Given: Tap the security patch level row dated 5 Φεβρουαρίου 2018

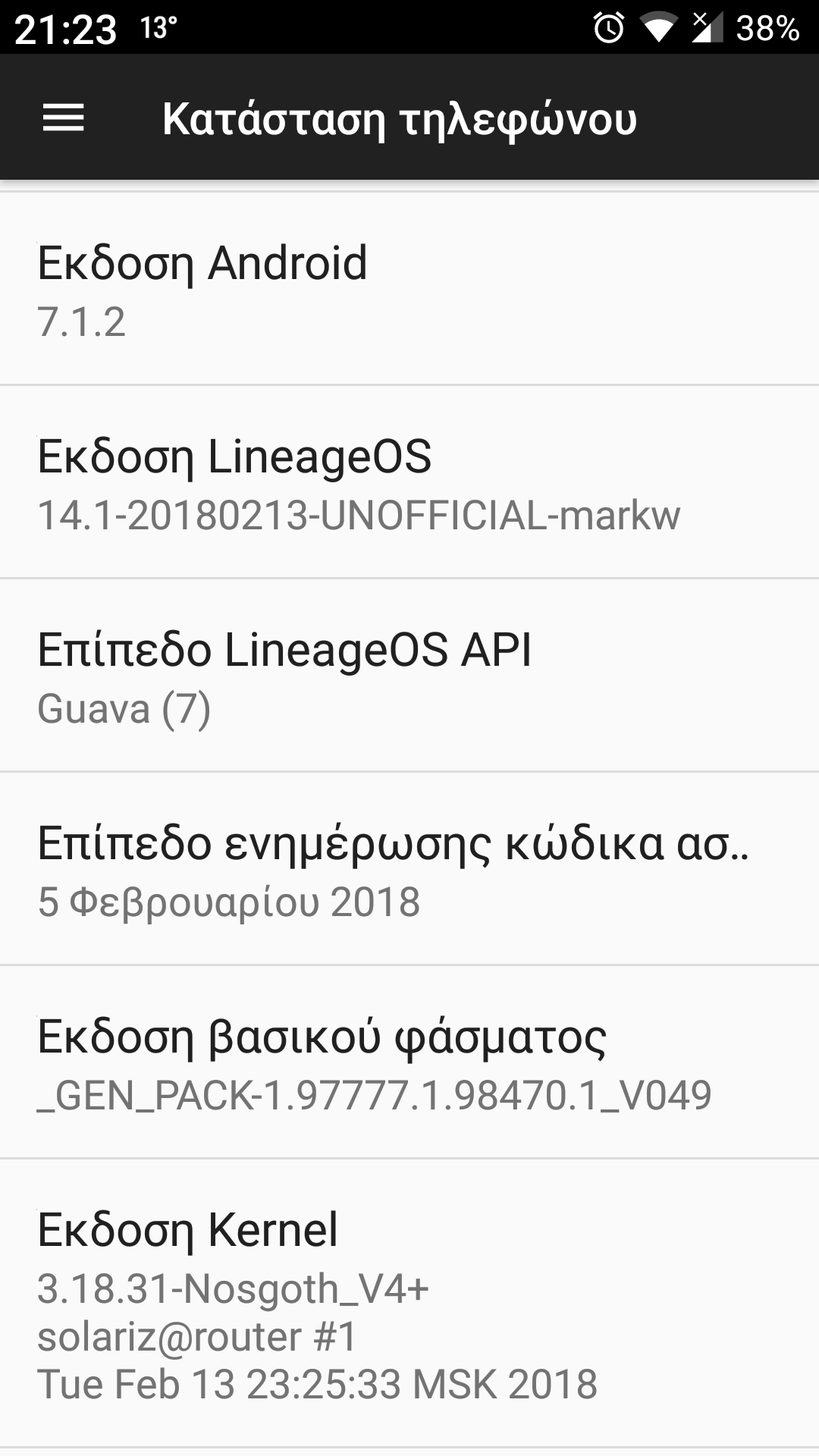Looking at the screenshot, I should point(409,870).
